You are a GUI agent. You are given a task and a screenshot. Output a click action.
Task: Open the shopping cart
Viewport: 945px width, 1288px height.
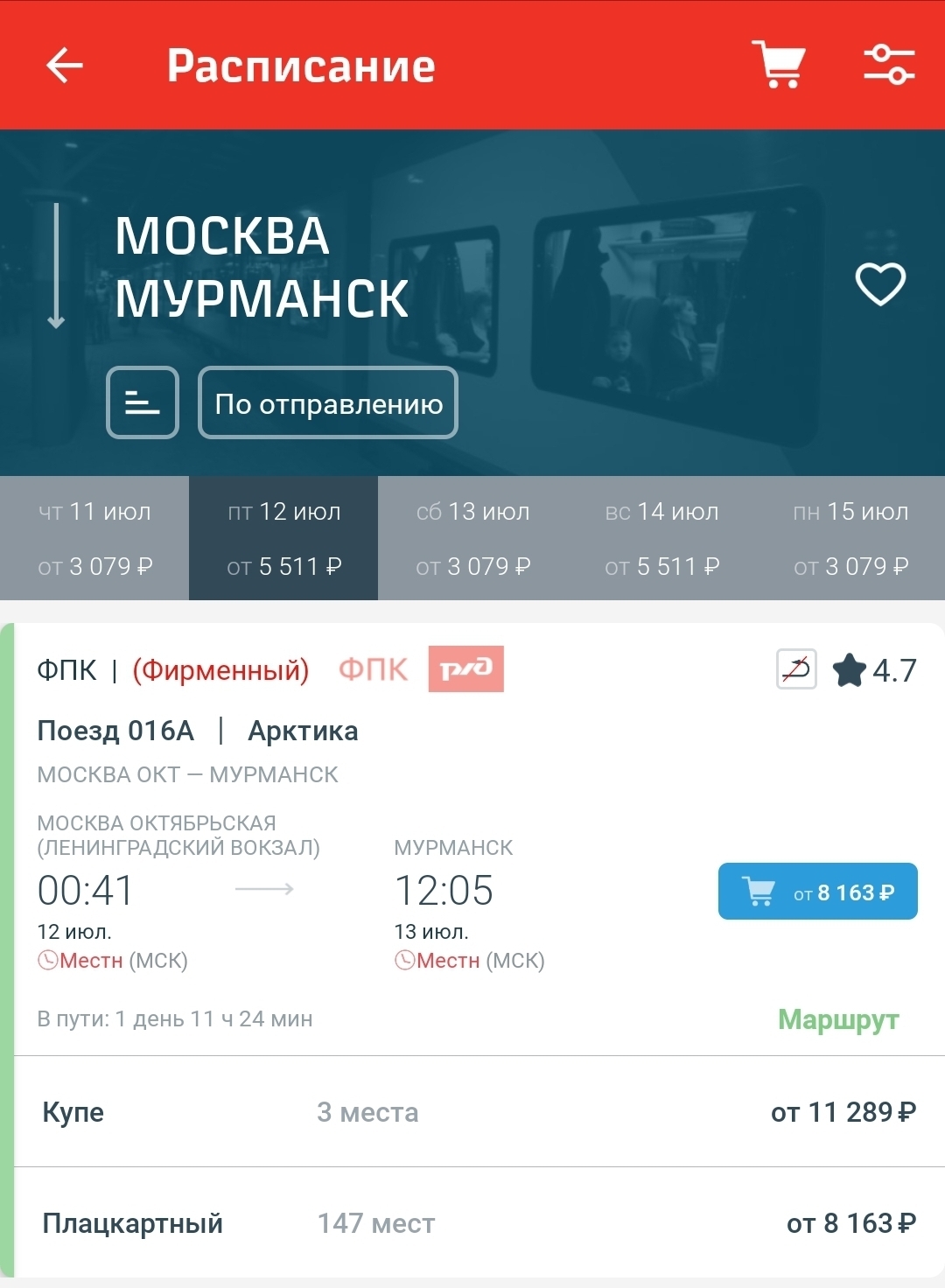[x=779, y=65]
